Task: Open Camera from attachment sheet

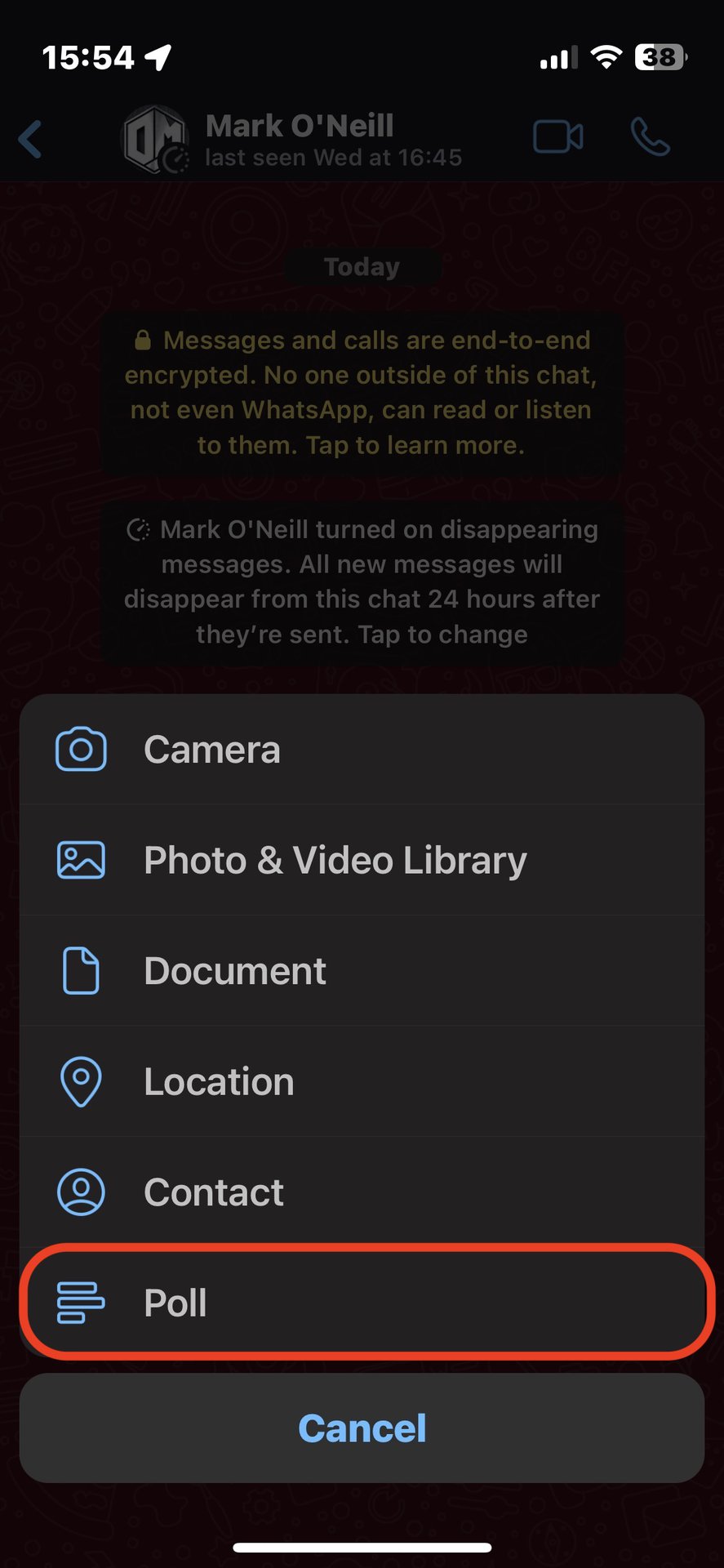Action: pyautogui.click(x=362, y=750)
